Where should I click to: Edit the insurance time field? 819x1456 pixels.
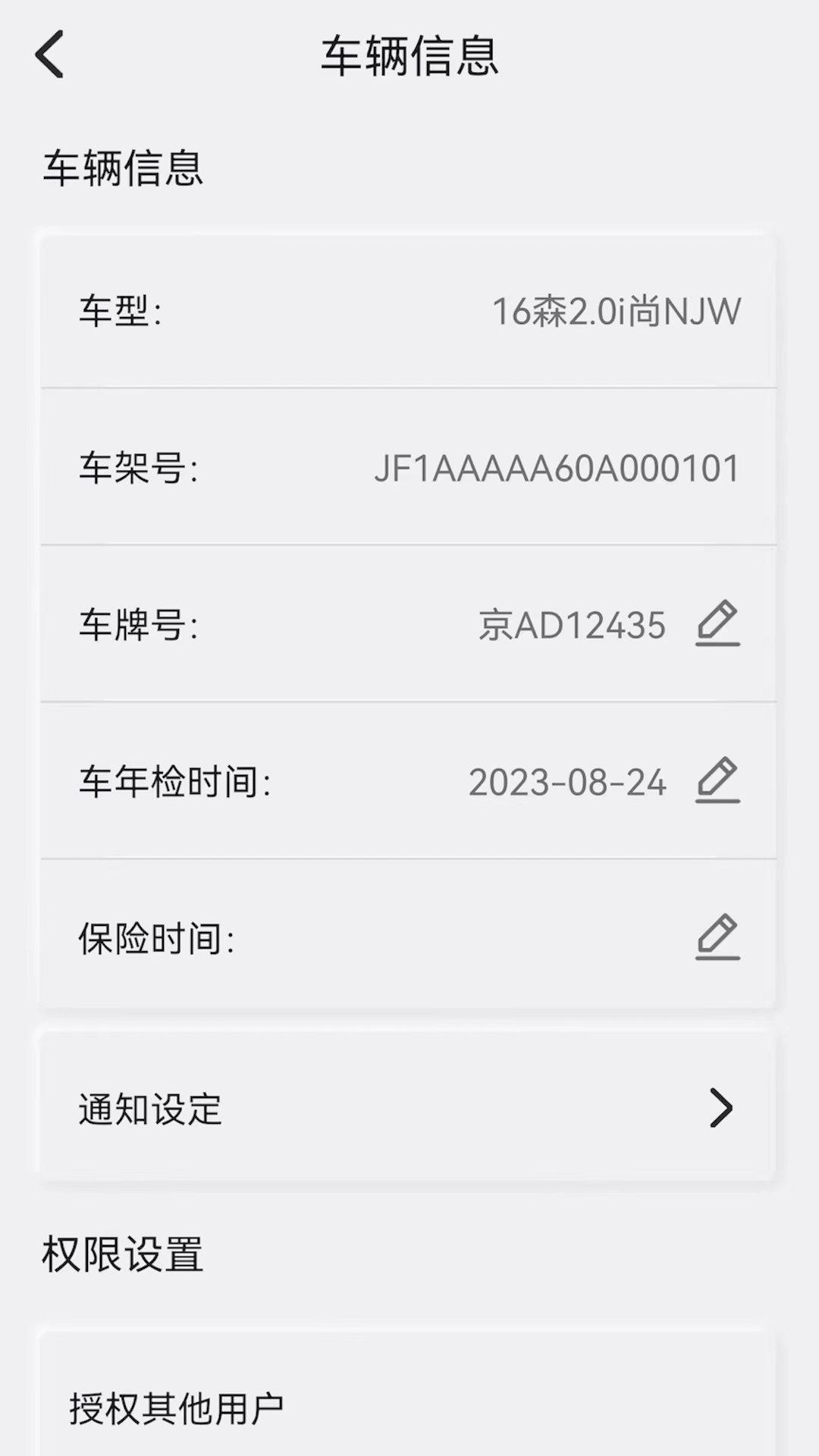[717, 937]
